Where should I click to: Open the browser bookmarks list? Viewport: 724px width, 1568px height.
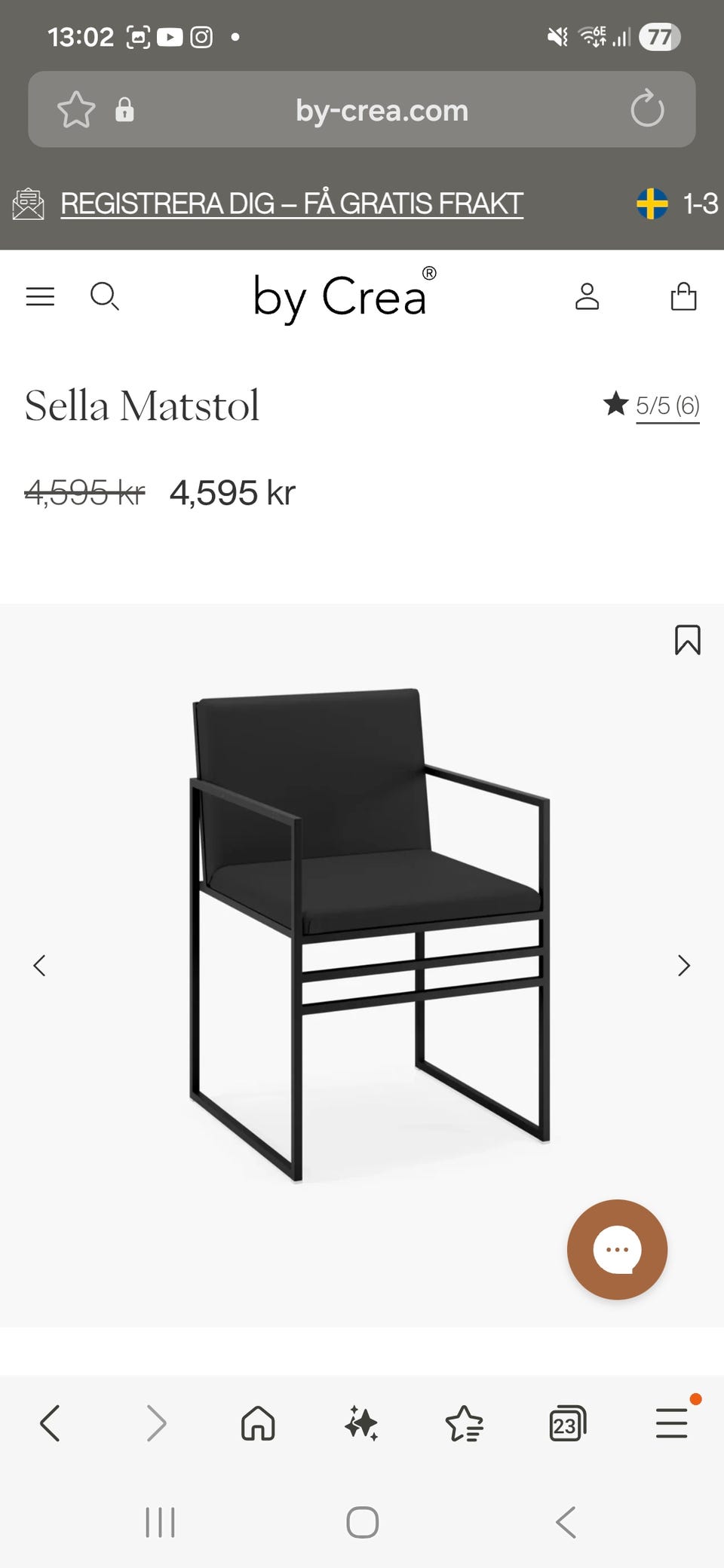(464, 1423)
